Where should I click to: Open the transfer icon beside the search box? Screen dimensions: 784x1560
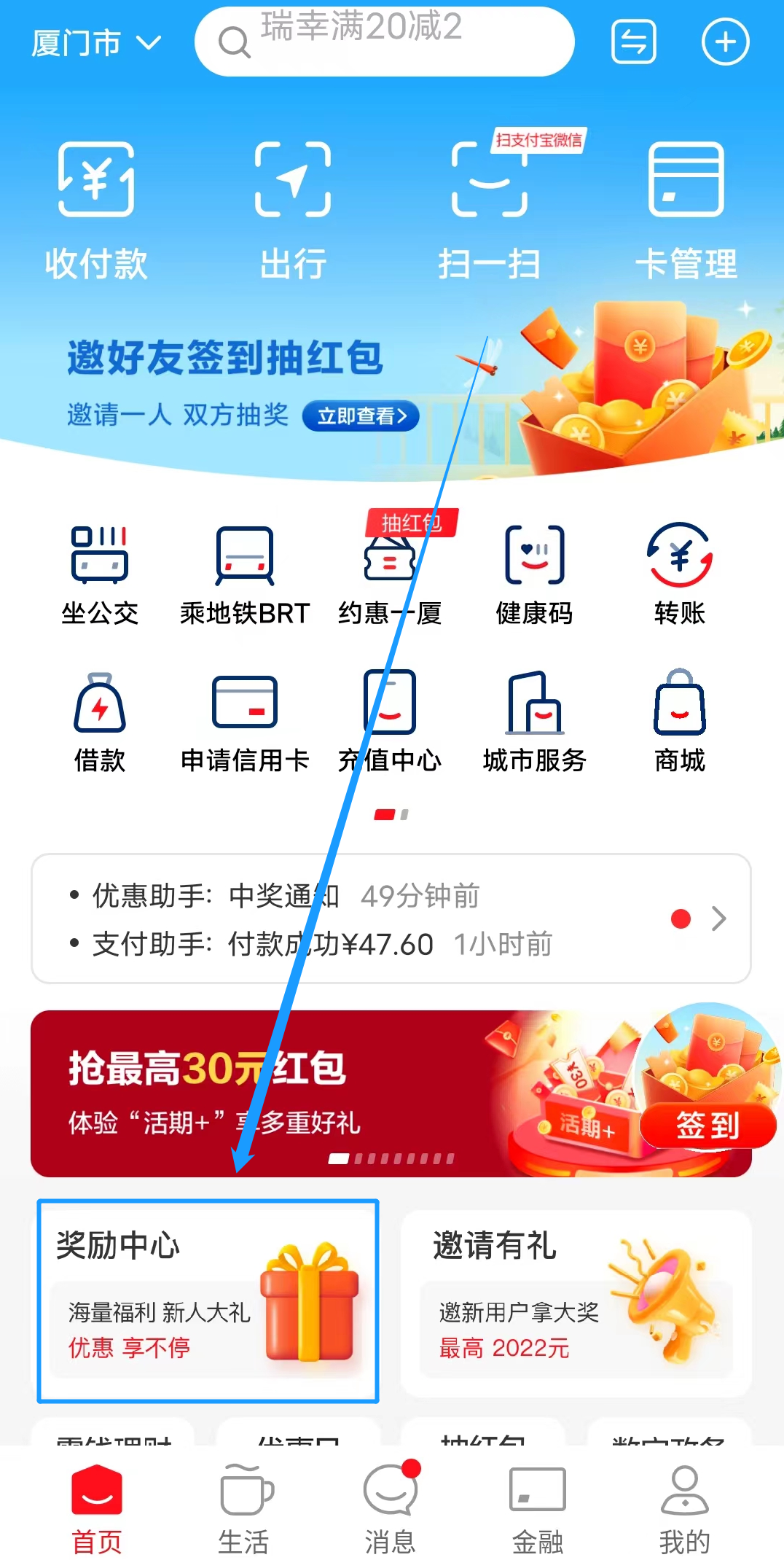tap(633, 42)
